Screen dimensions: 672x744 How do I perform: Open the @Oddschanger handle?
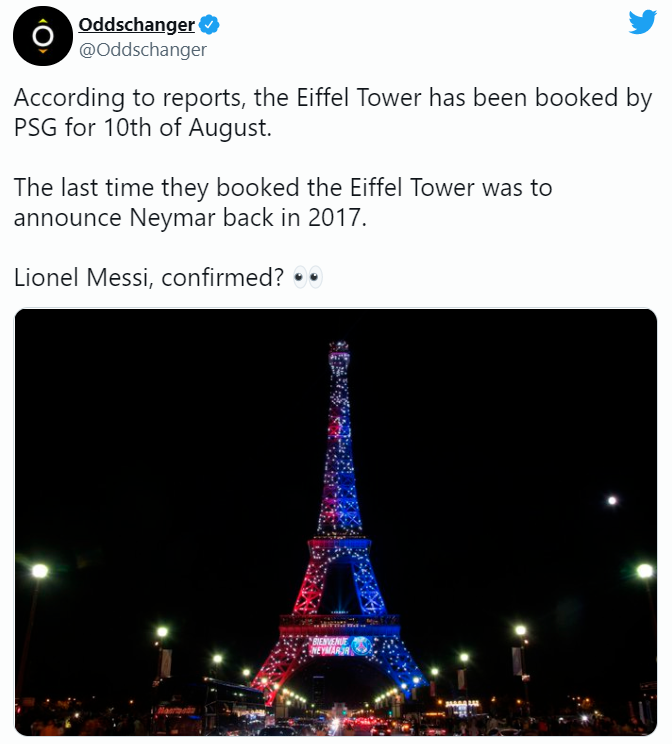[x=142, y=49]
